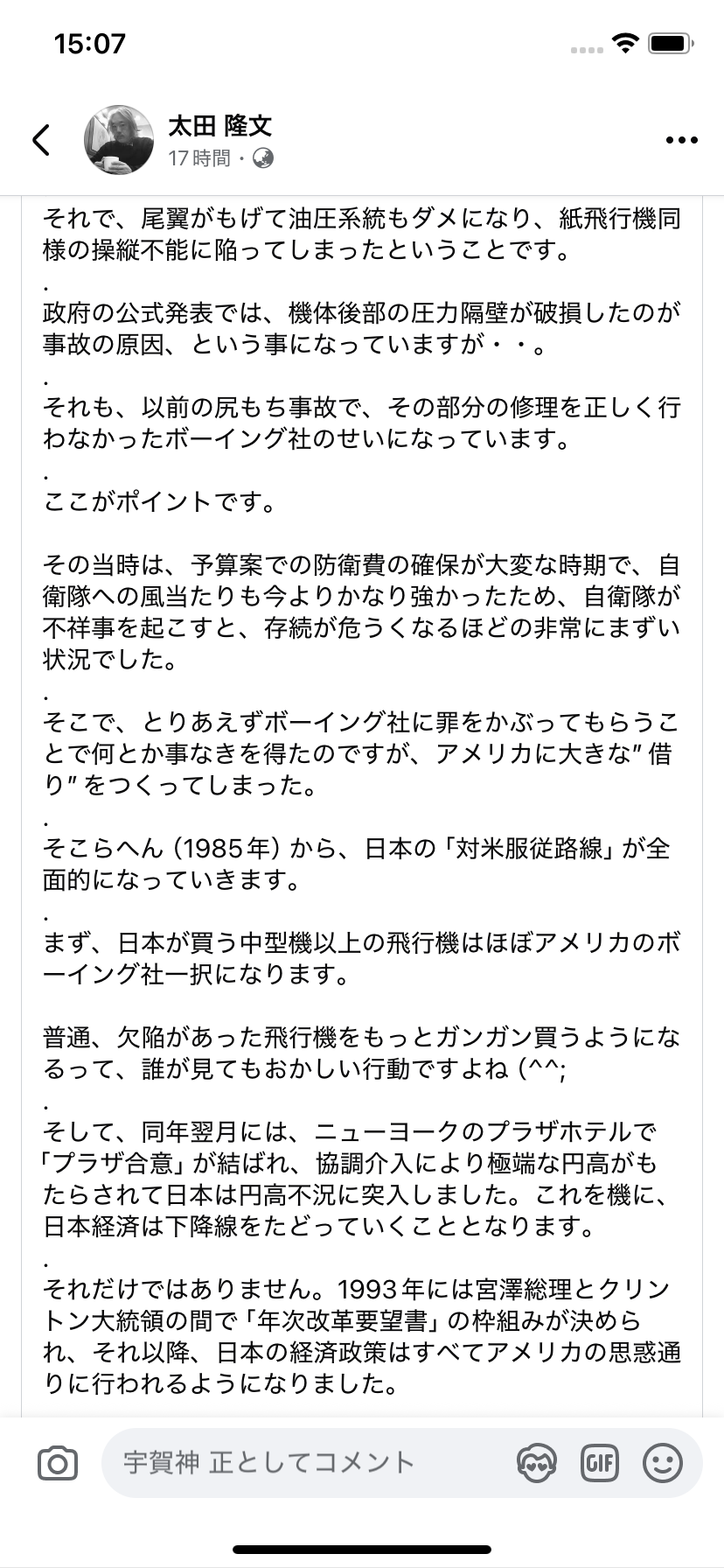The height and width of the screenshot is (1568, 724).
Task: Open the GIF picker
Action: pyautogui.click(x=600, y=1463)
